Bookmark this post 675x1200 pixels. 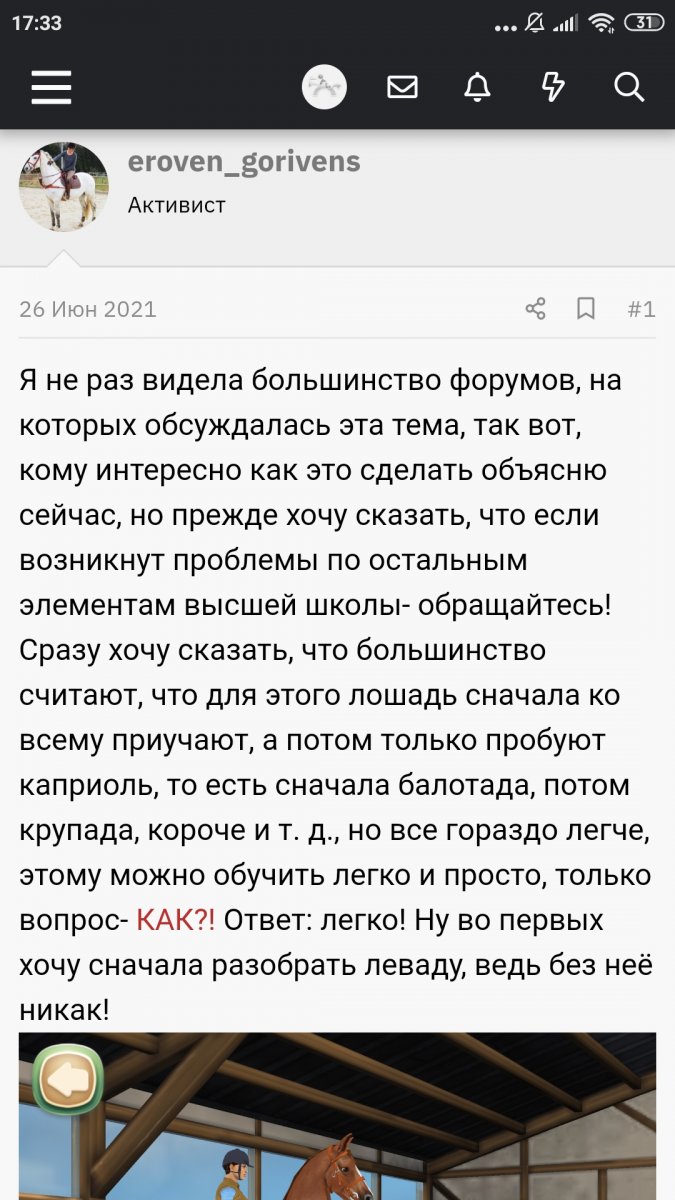tap(586, 308)
